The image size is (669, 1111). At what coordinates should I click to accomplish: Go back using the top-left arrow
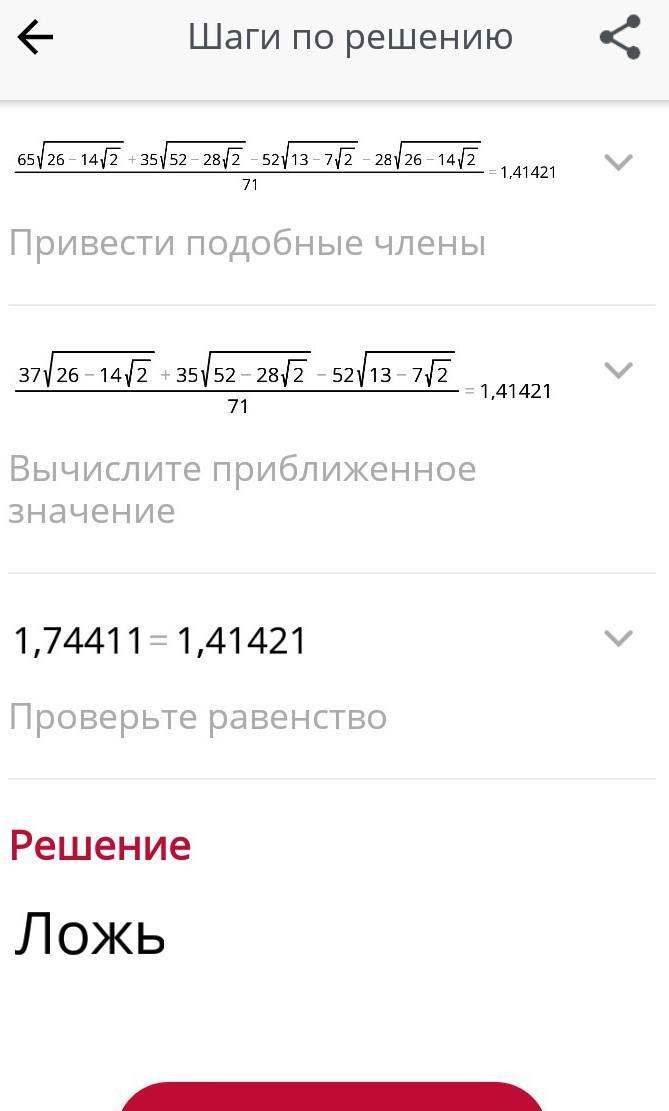[35, 38]
